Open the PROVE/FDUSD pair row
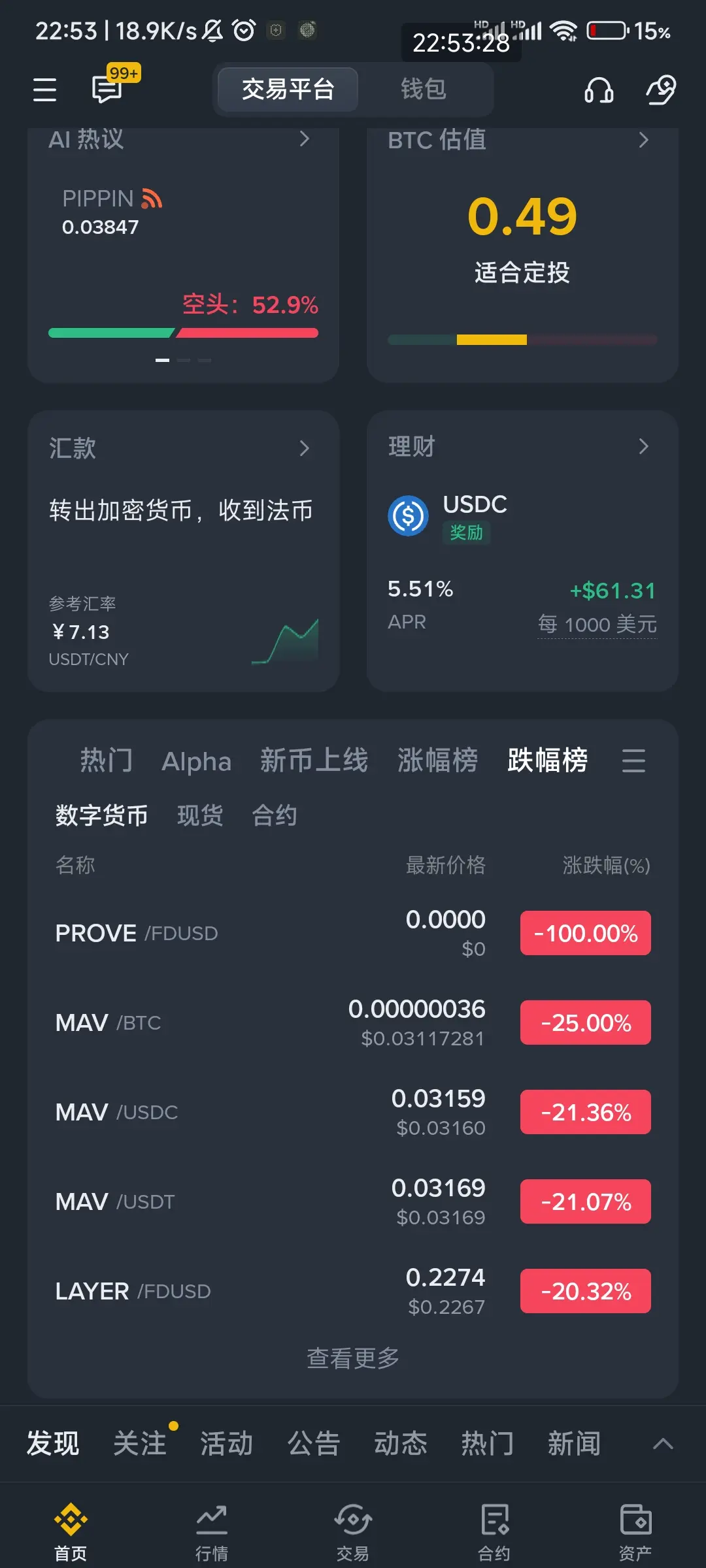 pos(353,933)
